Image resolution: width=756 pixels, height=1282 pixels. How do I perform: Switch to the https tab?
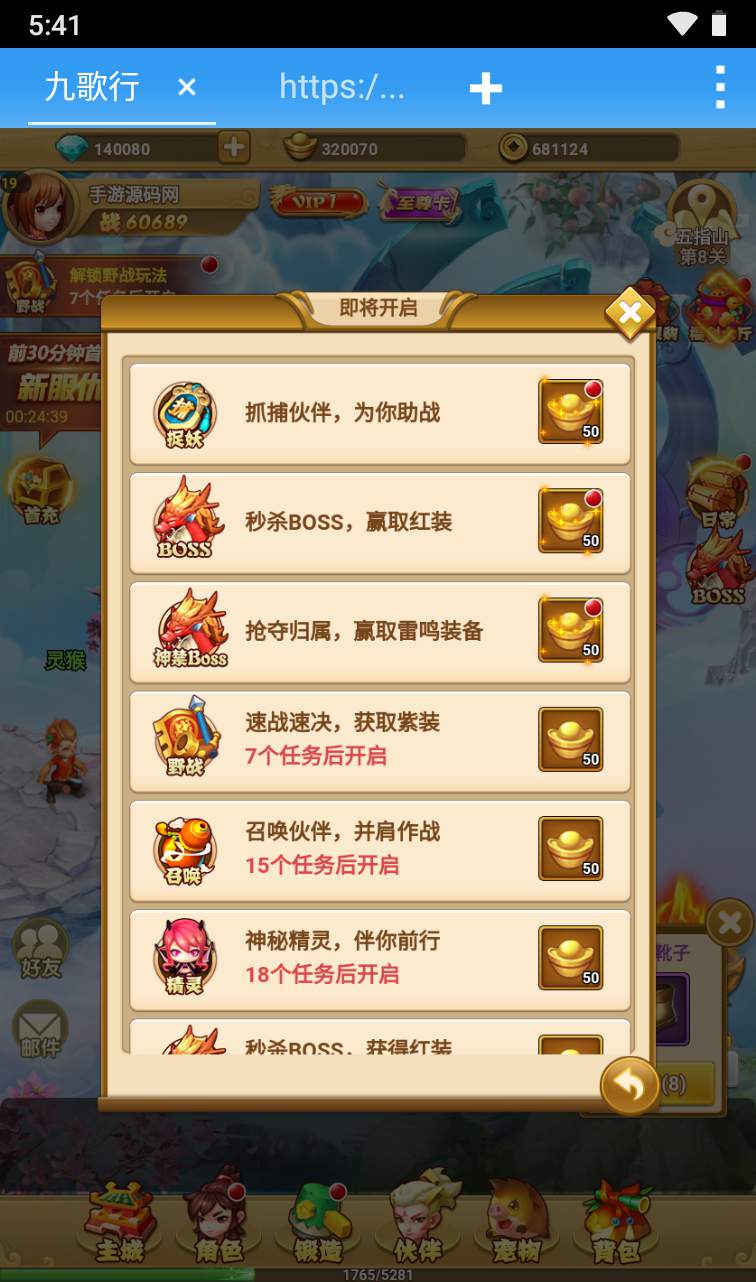point(342,88)
